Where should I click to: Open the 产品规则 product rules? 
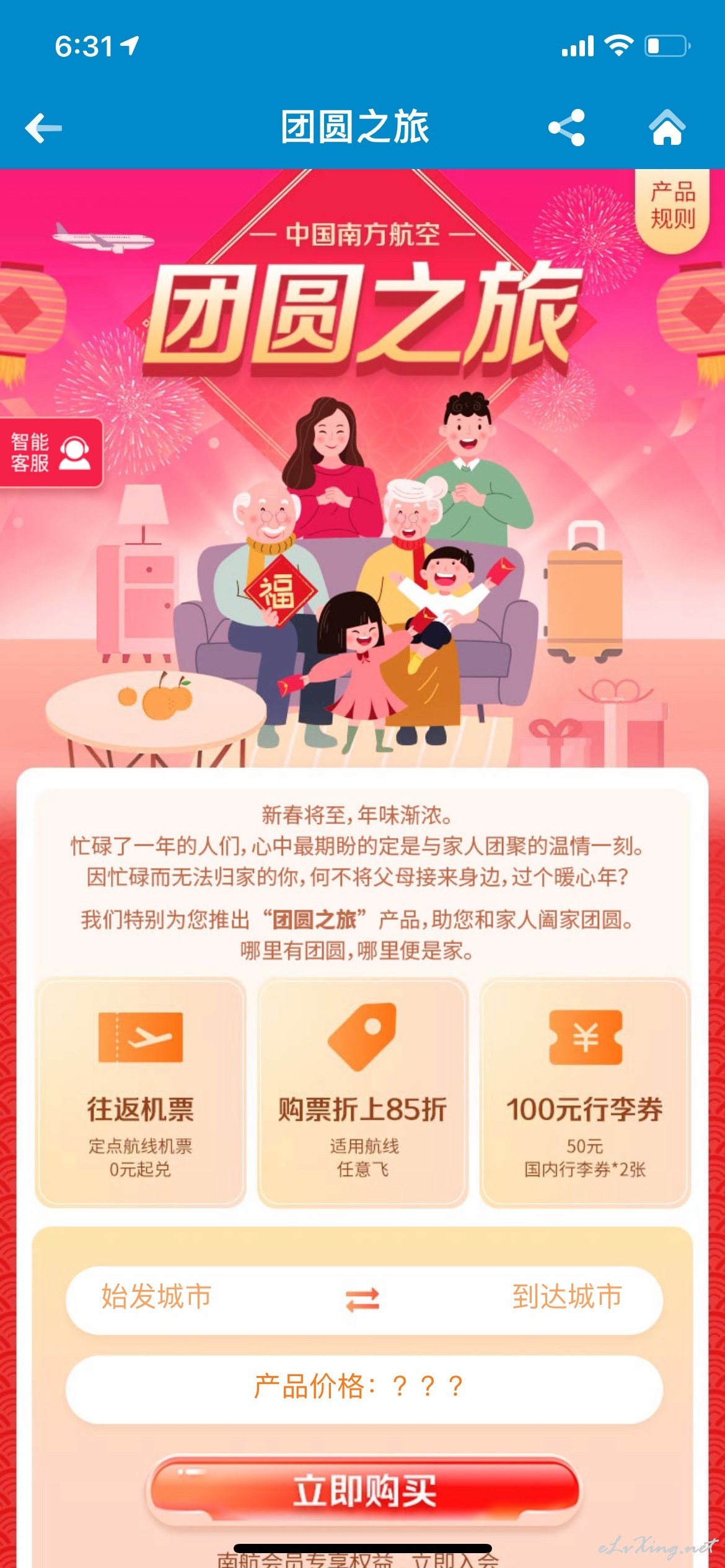pos(672,206)
